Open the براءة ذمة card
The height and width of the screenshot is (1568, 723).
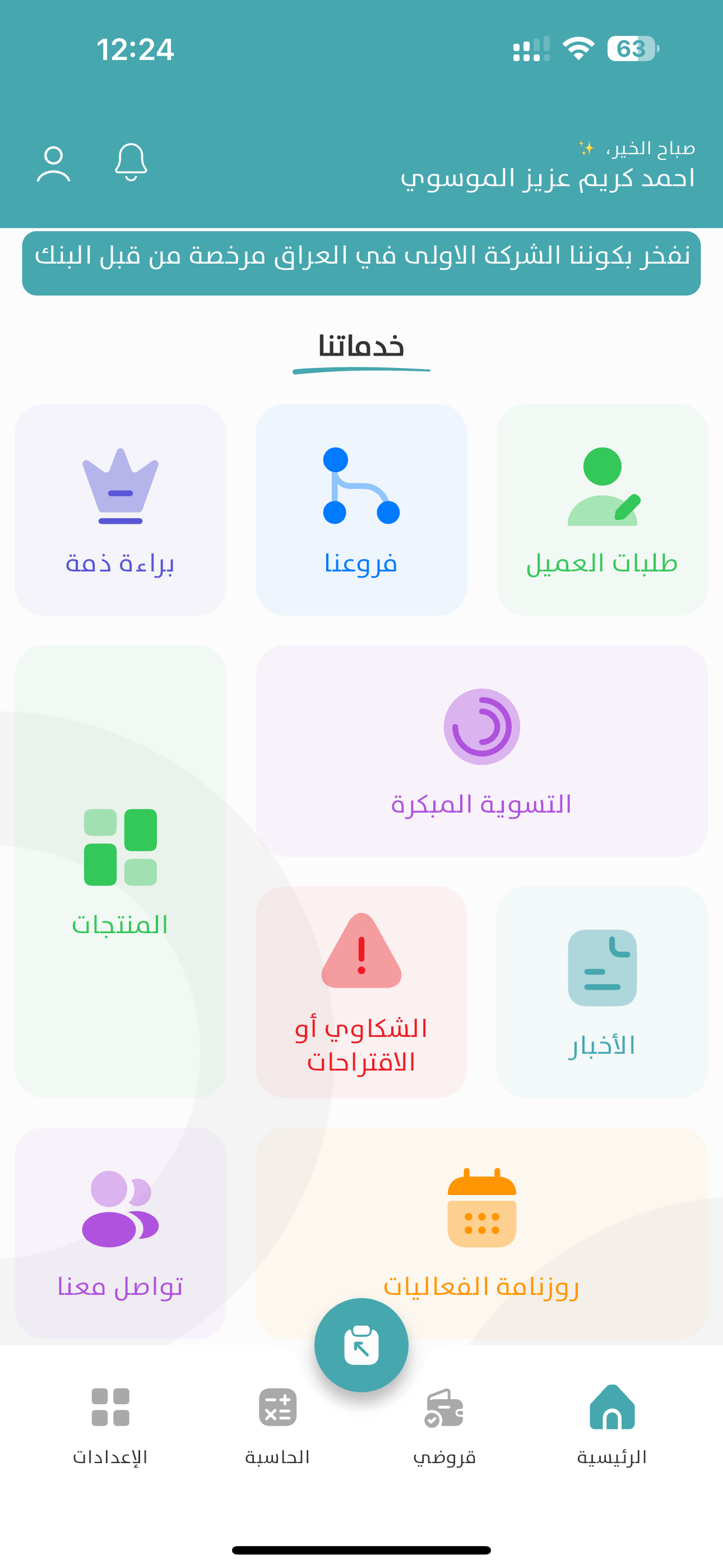121,510
